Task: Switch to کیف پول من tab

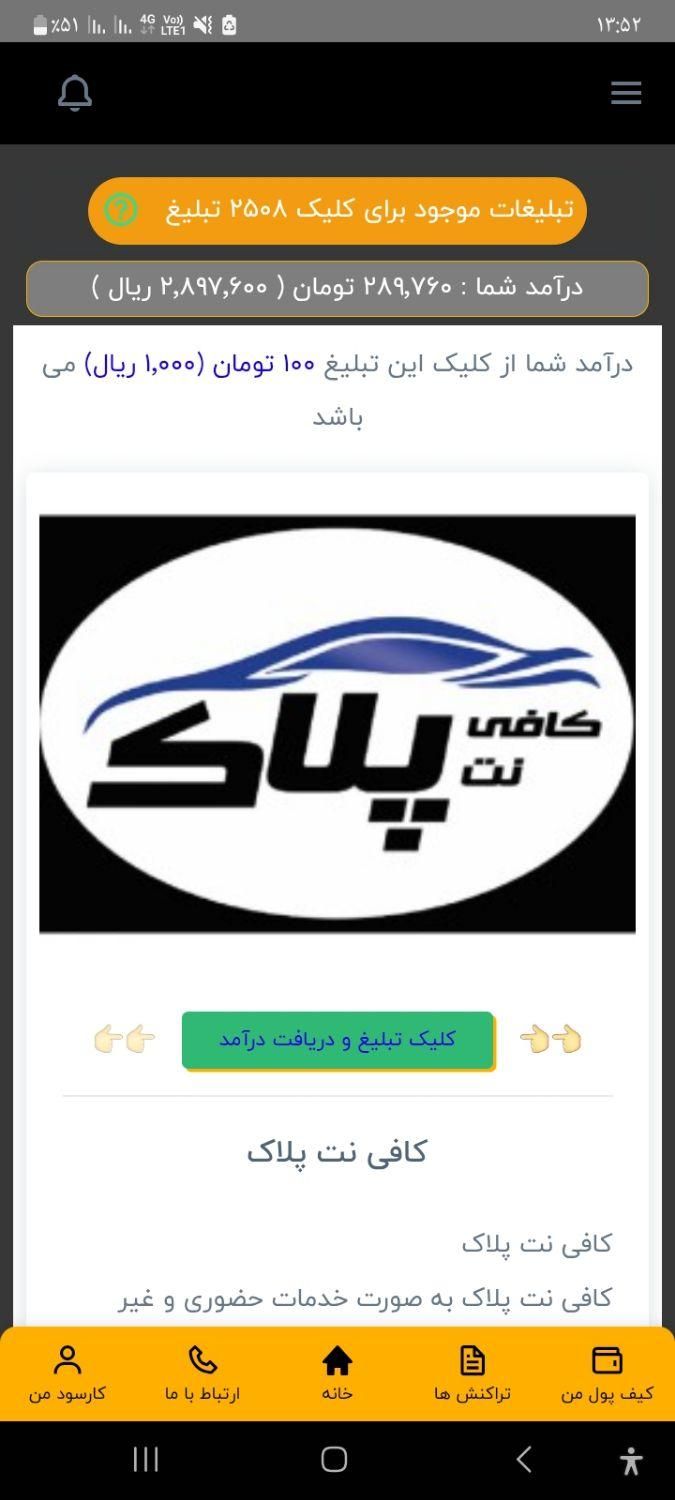Action: point(606,1374)
